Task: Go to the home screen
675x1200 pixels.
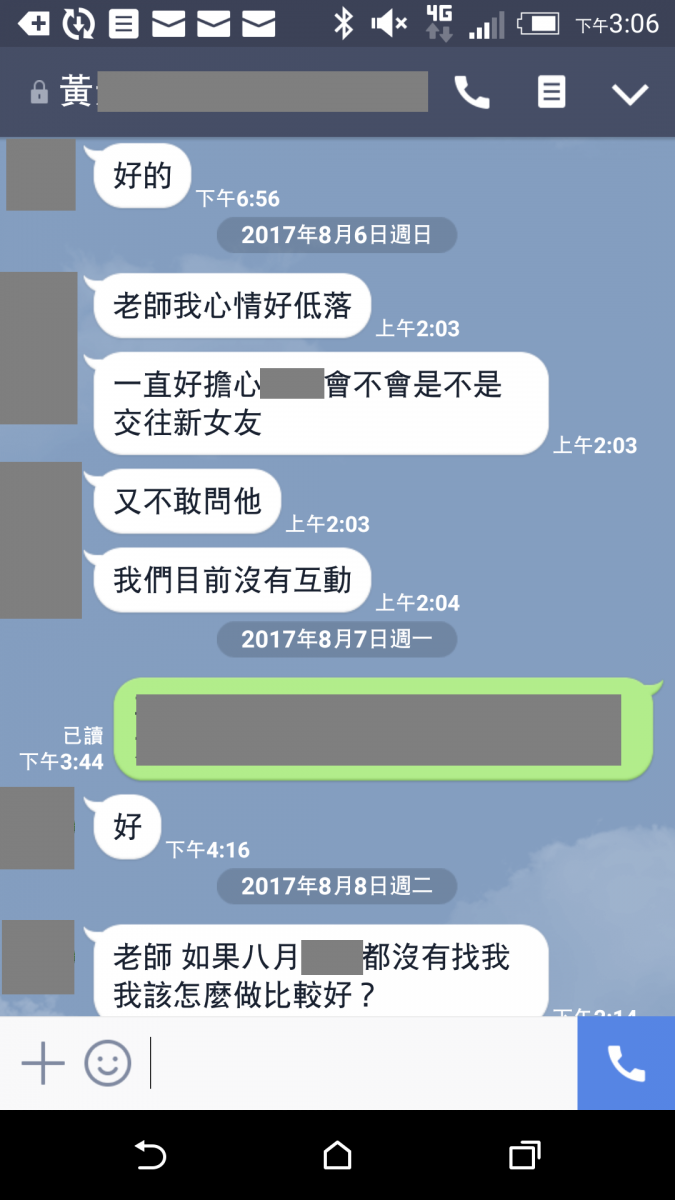Action: [338, 1156]
